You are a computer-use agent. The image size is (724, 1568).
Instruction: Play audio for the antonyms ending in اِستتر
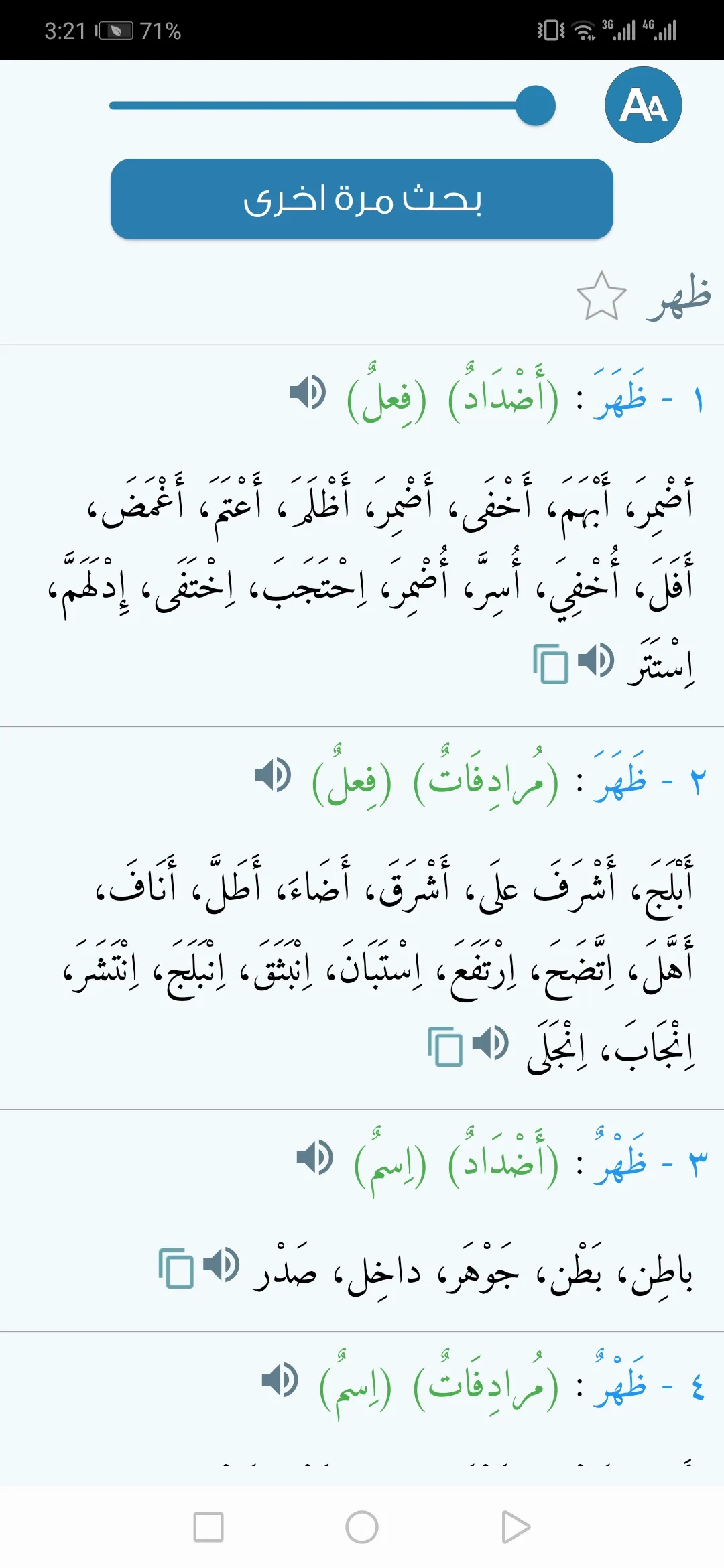596,661
